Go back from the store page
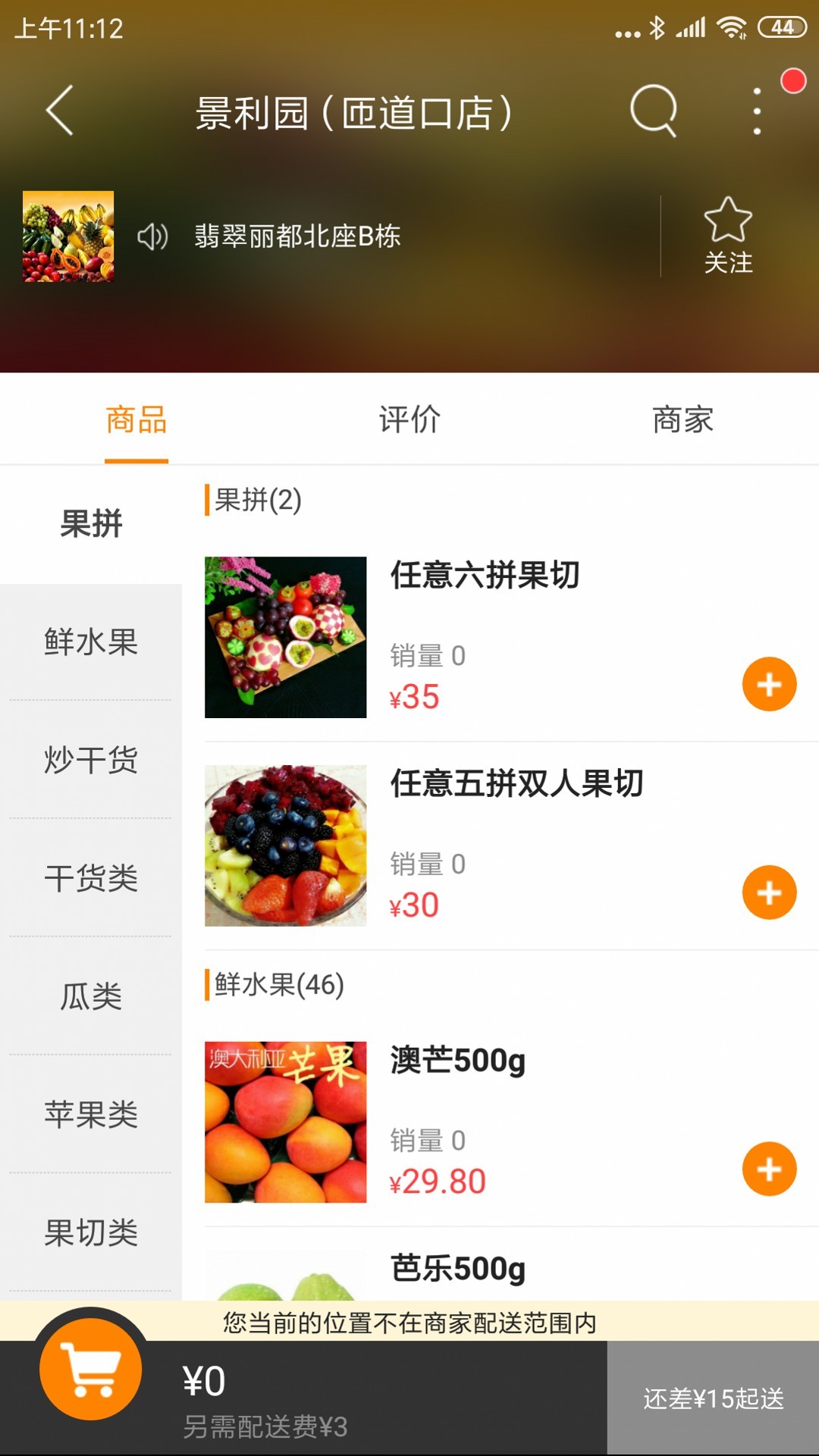The height and width of the screenshot is (1456, 819). coord(60,111)
